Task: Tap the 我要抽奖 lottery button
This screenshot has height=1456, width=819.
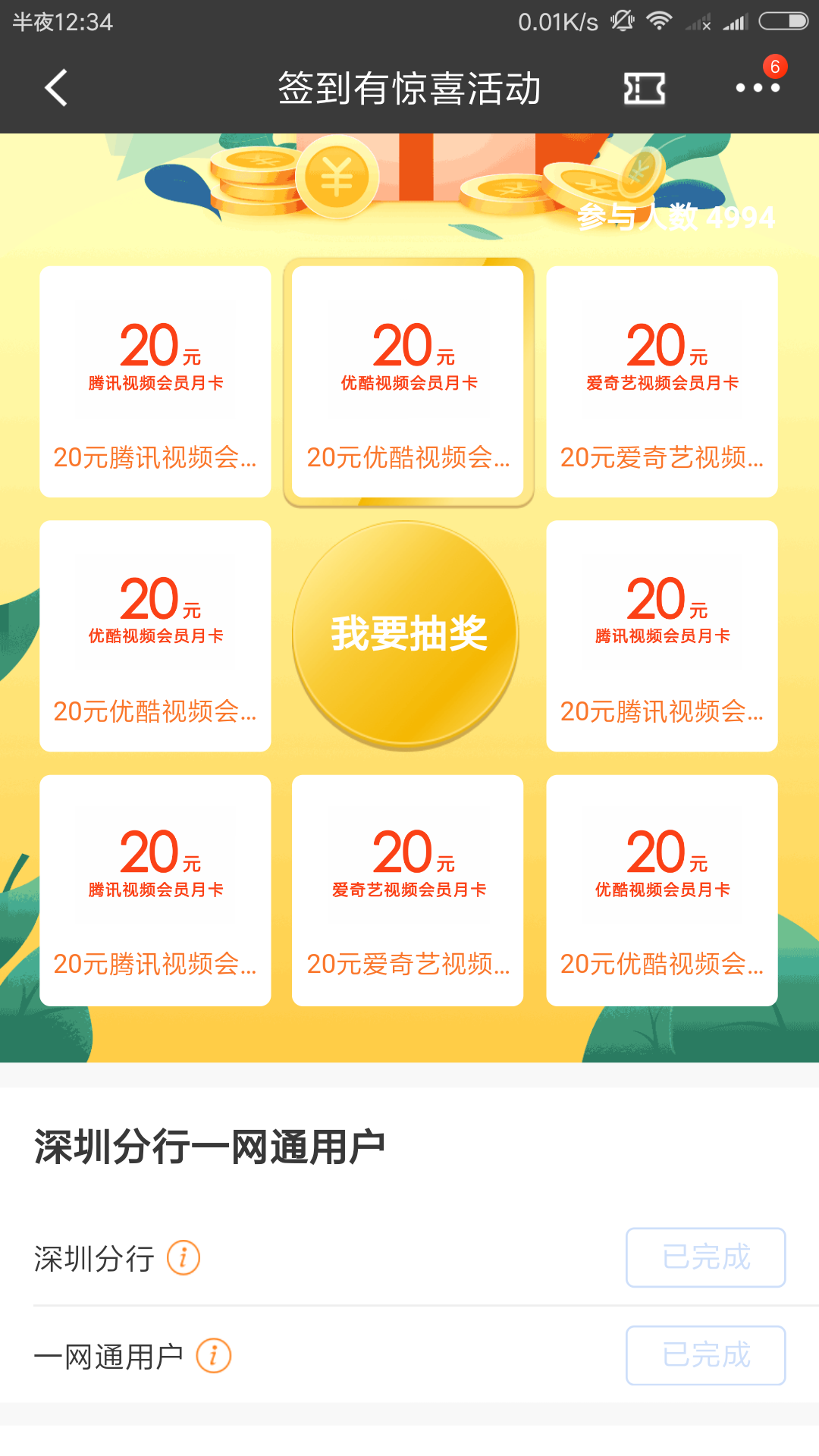Action: click(406, 635)
